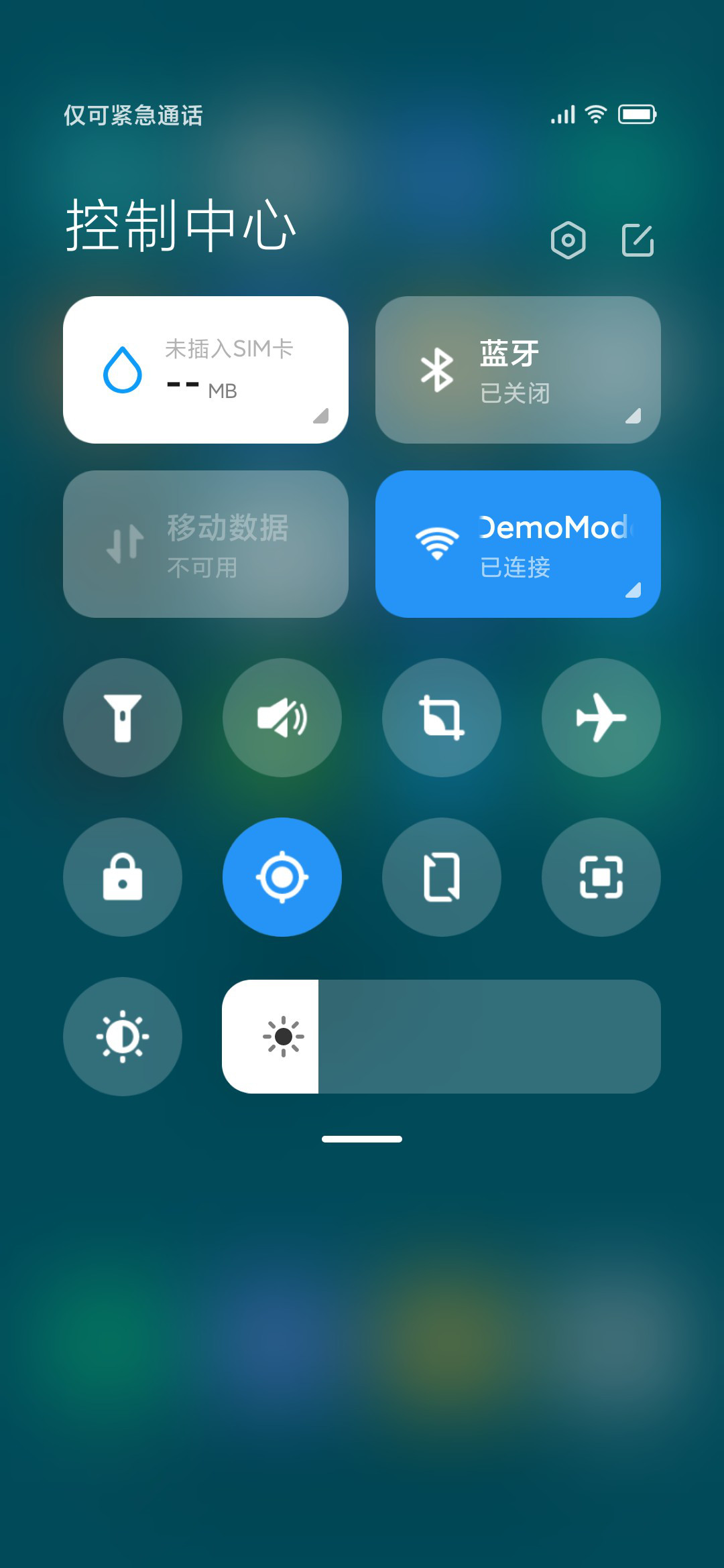Tap the 移动数据 mobile data tile
This screenshot has height=1568, width=724.
pyautogui.click(x=206, y=544)
